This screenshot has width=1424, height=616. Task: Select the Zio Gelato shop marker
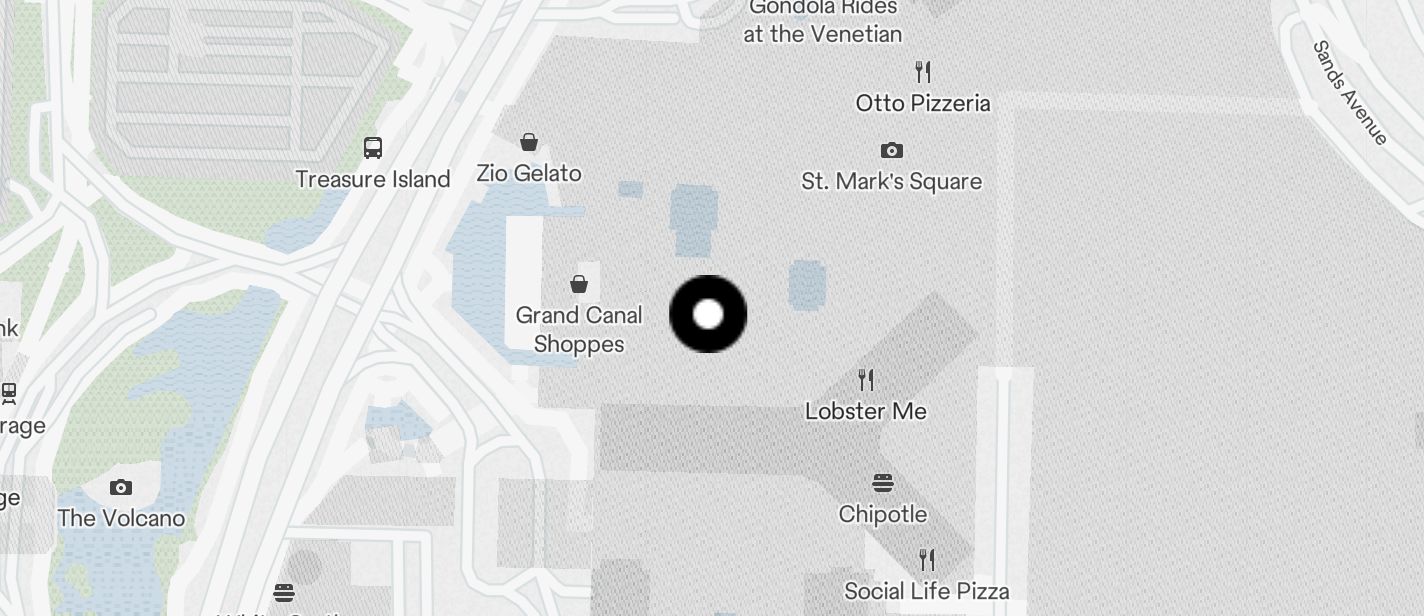pyautogui.click(x=529, y=143)
